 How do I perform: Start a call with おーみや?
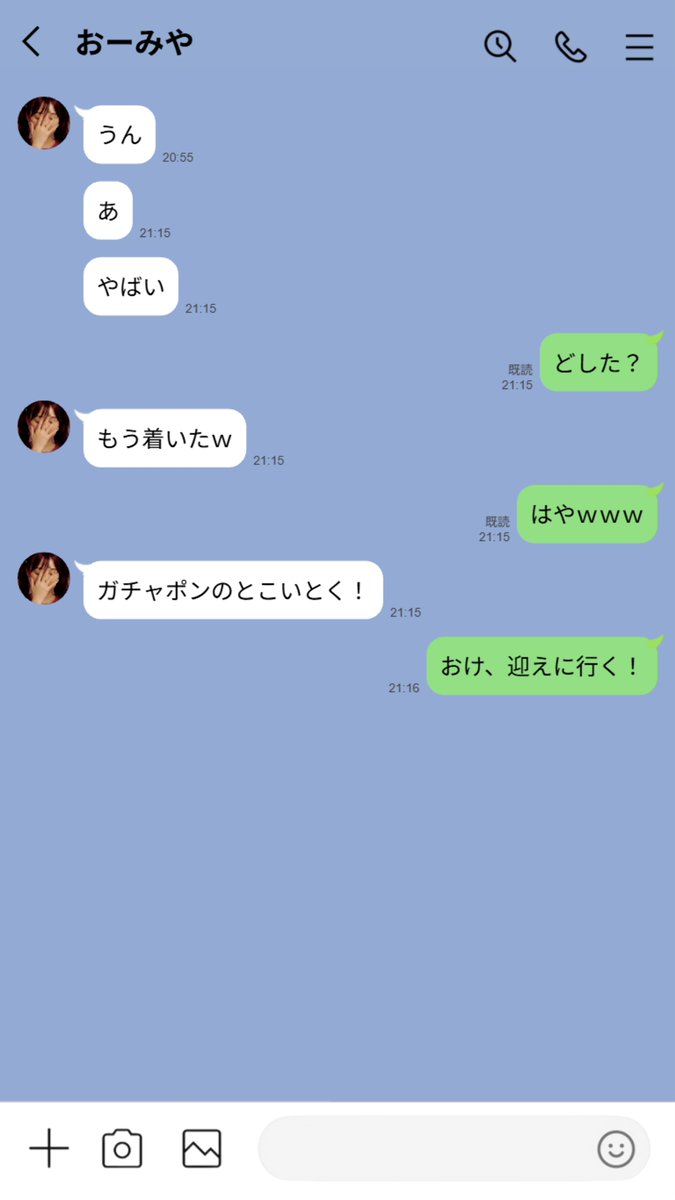tap(570, 46)
